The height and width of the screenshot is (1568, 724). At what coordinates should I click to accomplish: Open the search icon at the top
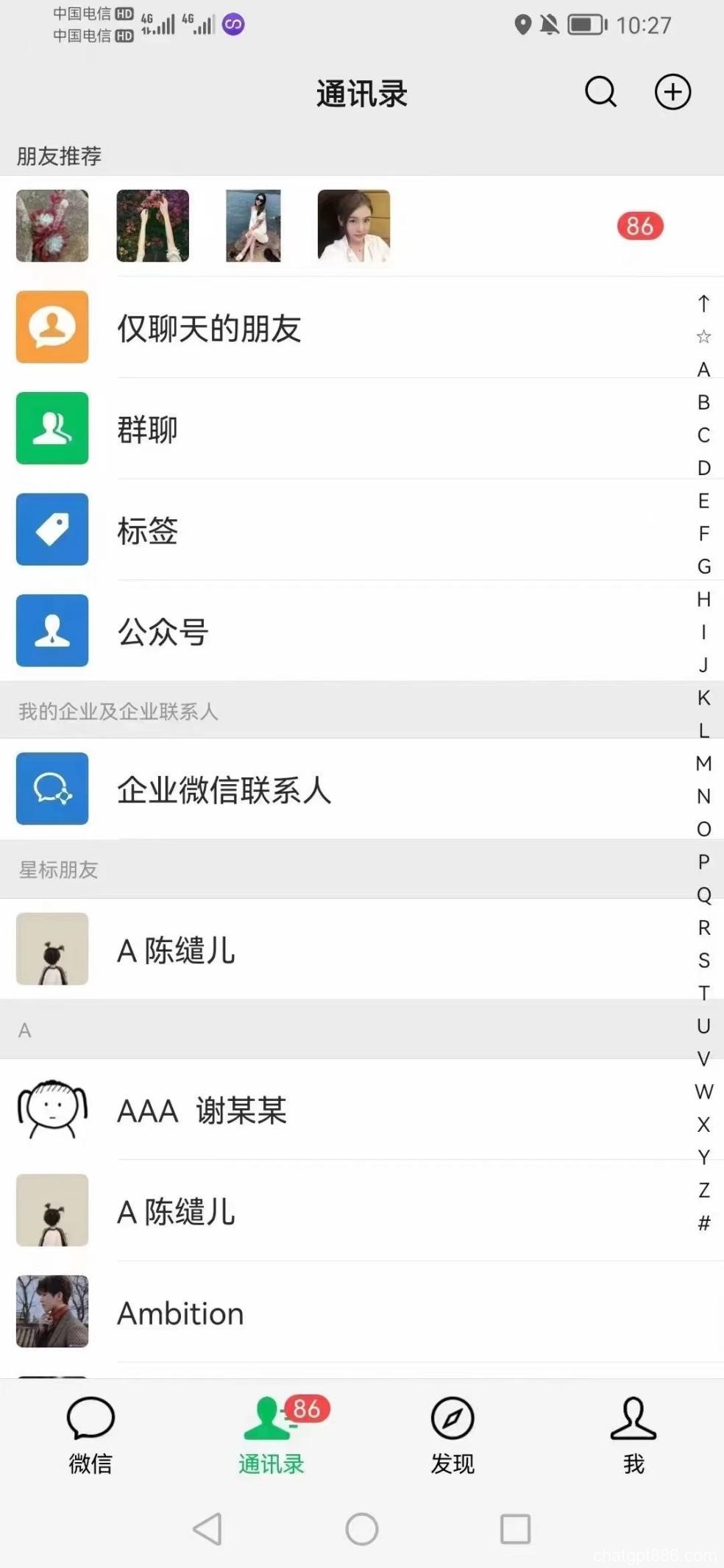point(600,93)
